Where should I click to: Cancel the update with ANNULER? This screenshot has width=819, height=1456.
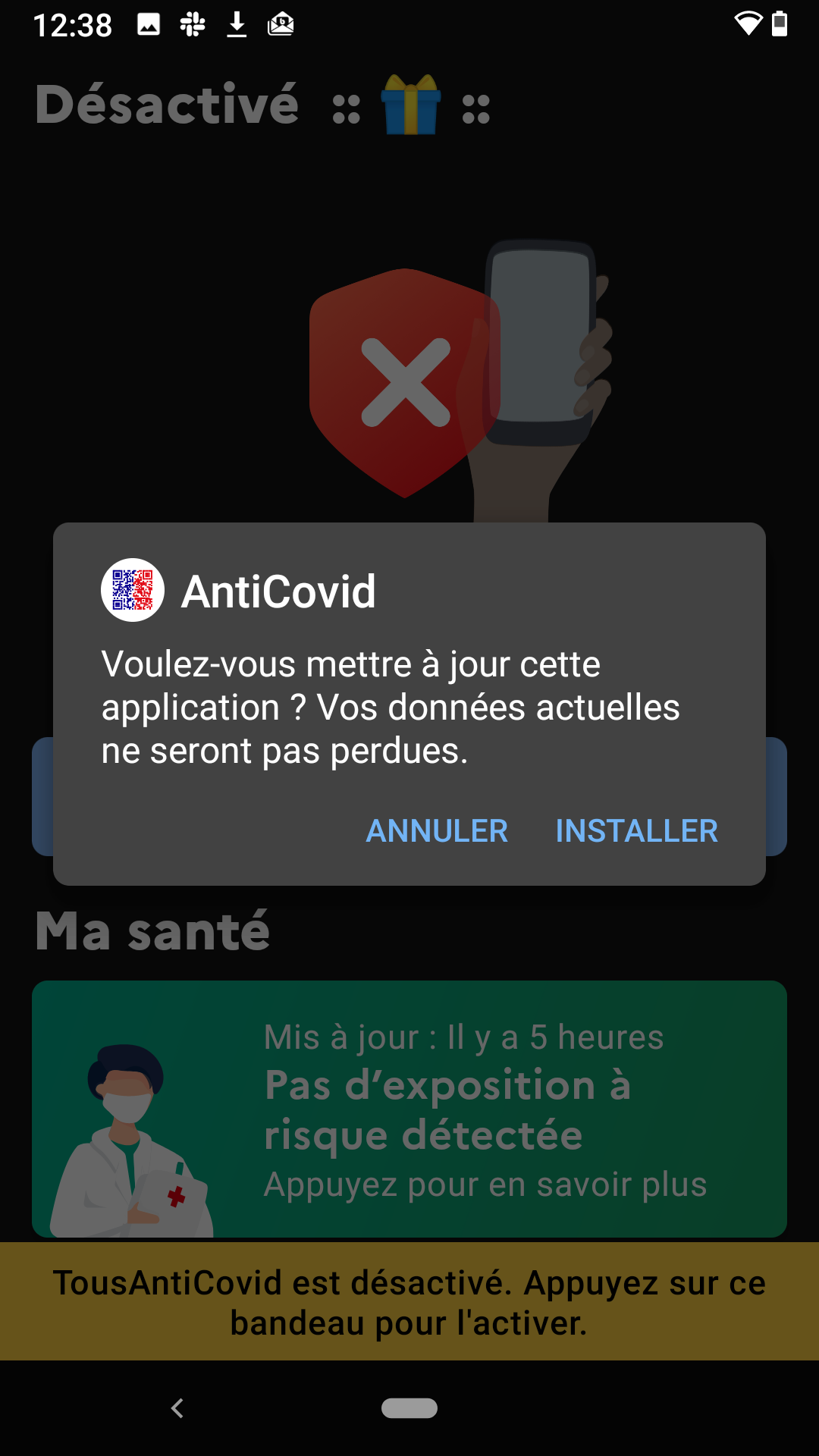point(437,830)
